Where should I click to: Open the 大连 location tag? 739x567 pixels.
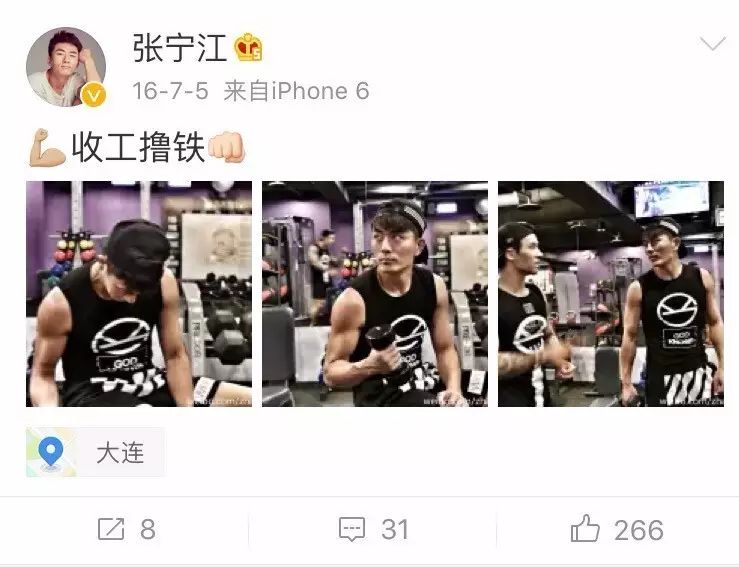tap(96, 452)
